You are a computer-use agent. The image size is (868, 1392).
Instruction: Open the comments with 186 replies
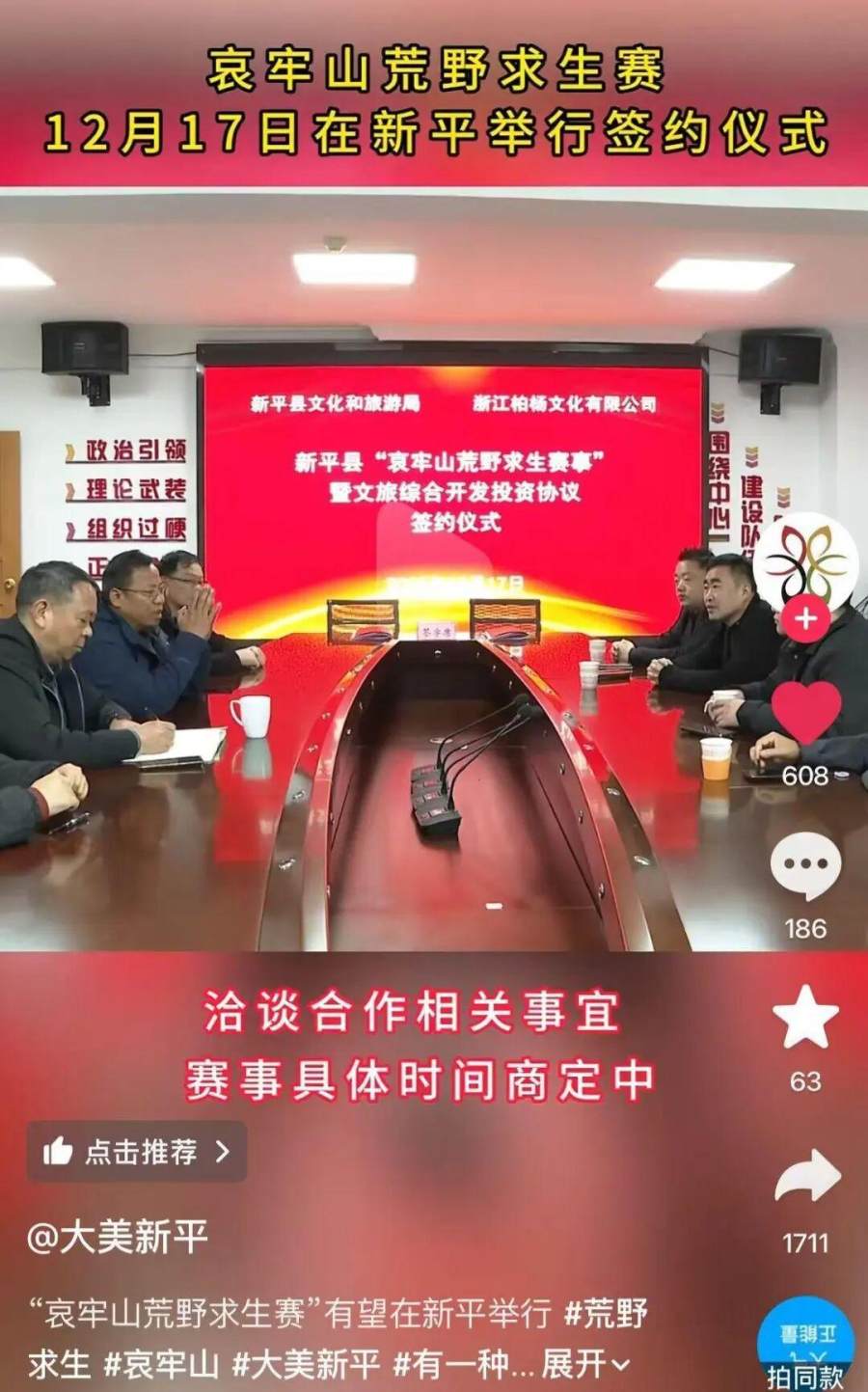coord(805,865)
